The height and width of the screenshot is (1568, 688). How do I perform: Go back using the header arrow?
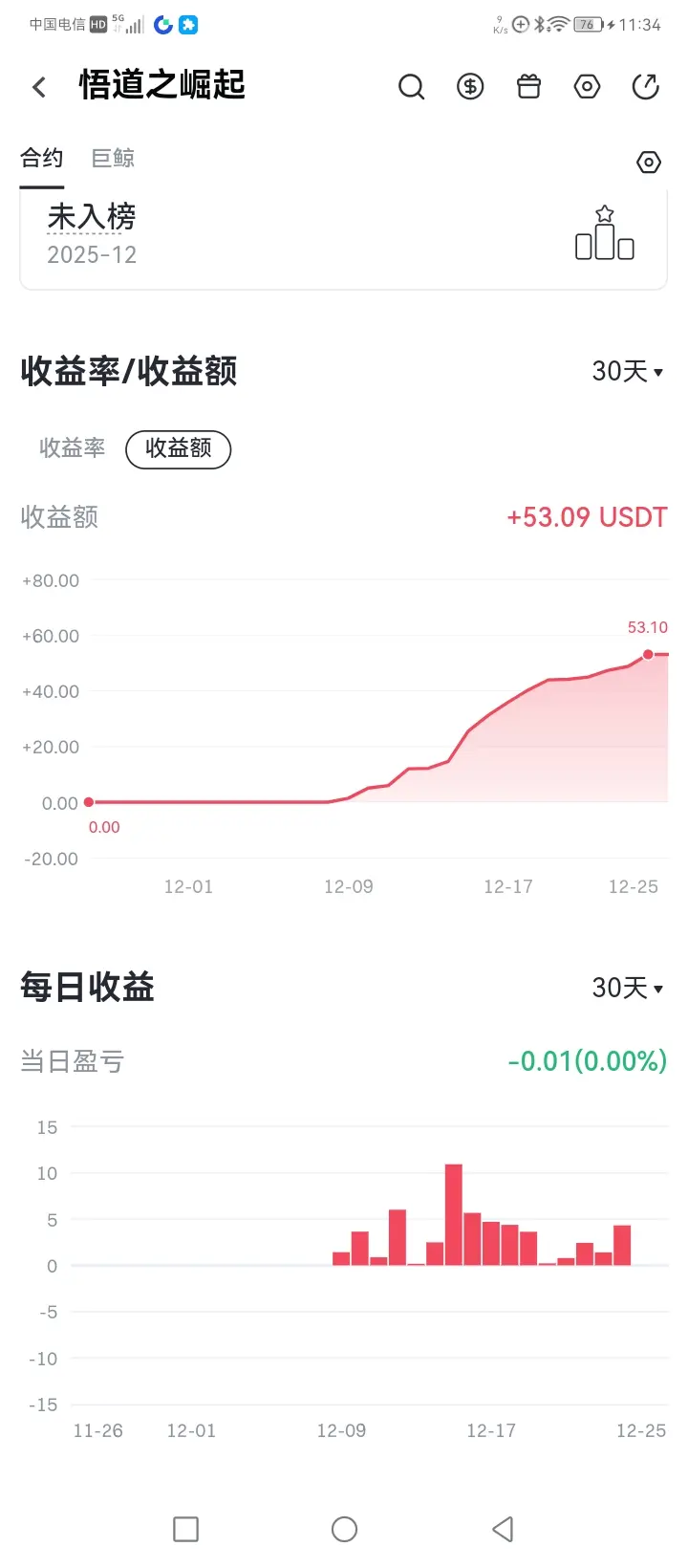39,87
